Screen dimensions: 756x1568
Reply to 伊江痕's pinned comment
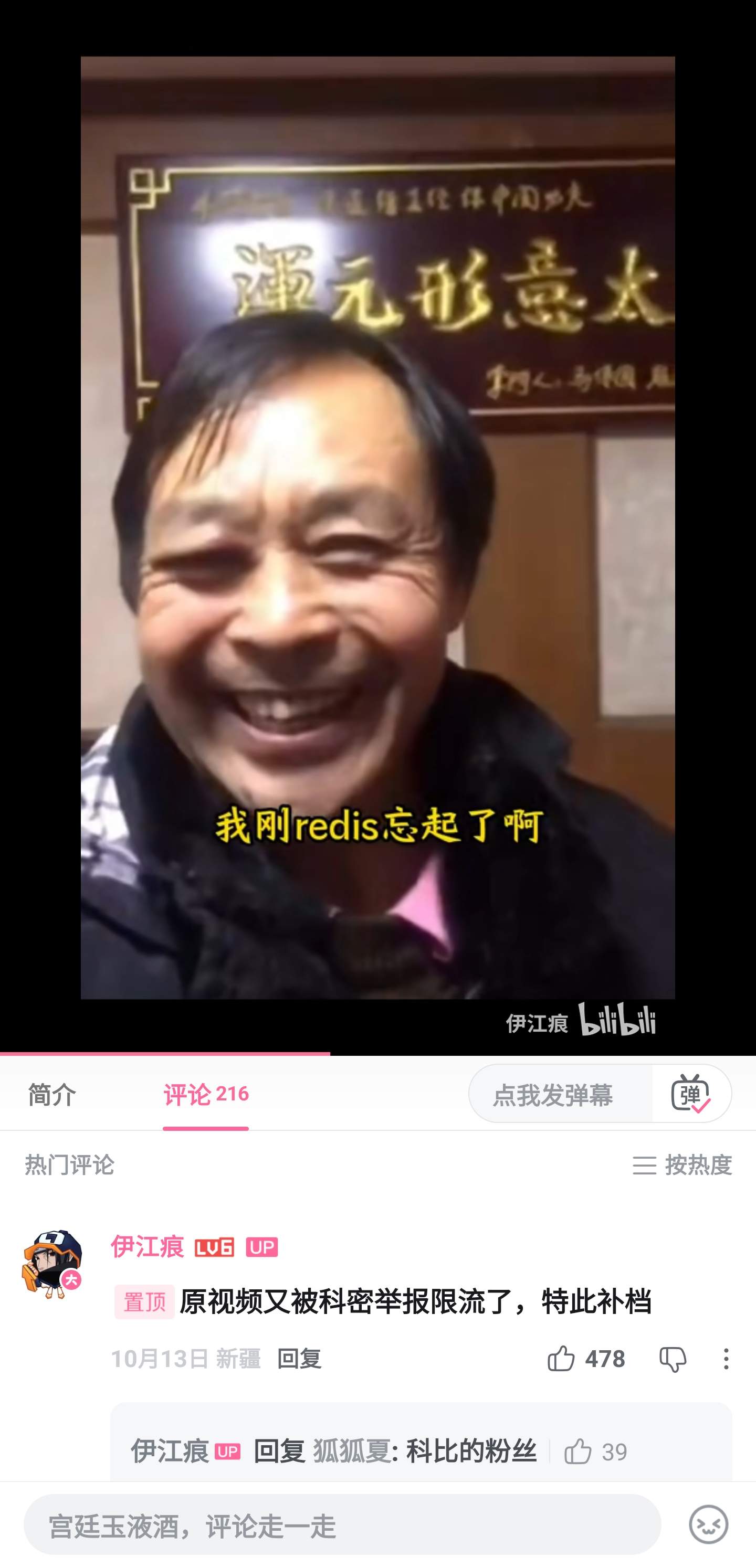[x=299, y=1359]
